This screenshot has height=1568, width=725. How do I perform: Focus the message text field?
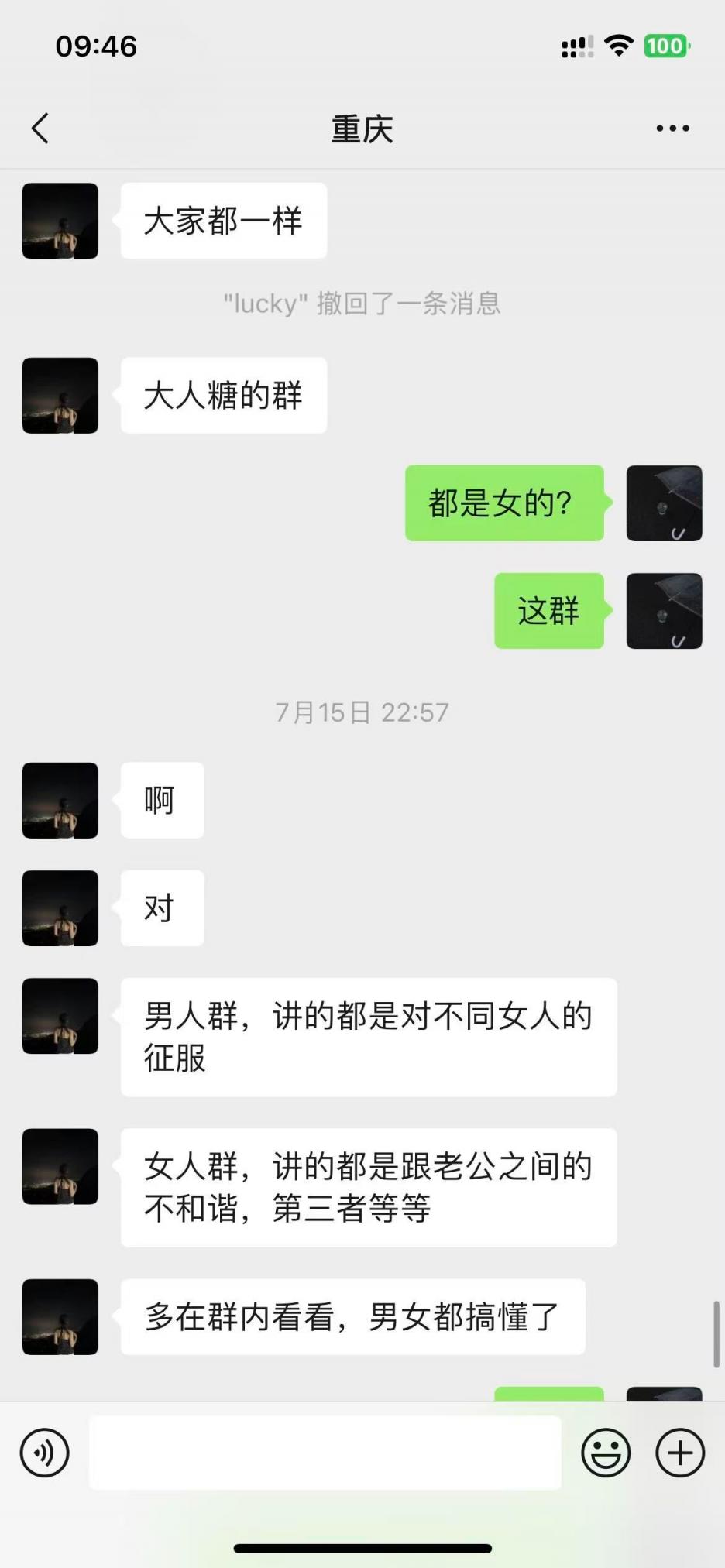(325, 1453)
